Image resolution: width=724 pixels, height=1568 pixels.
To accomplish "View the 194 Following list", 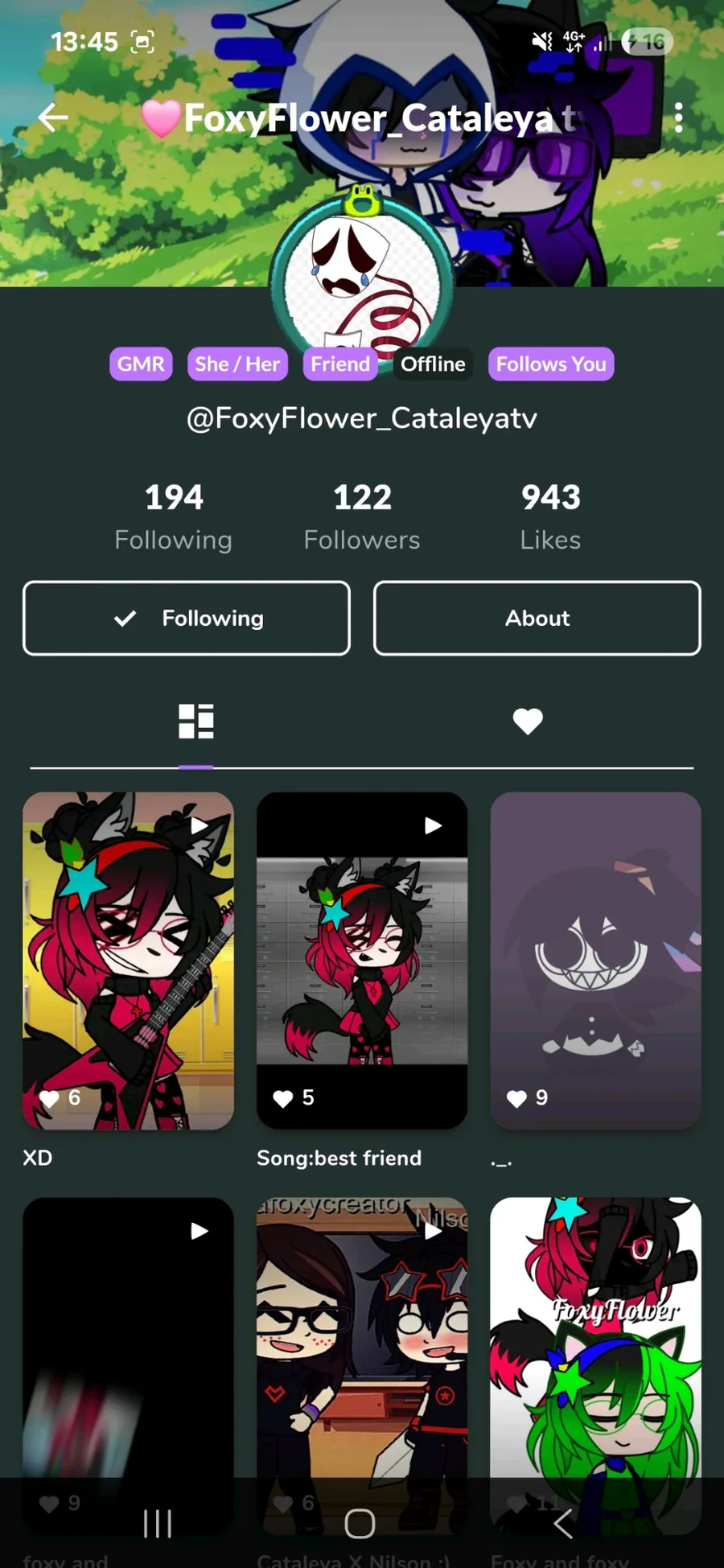I will click(x=174, y=516).
